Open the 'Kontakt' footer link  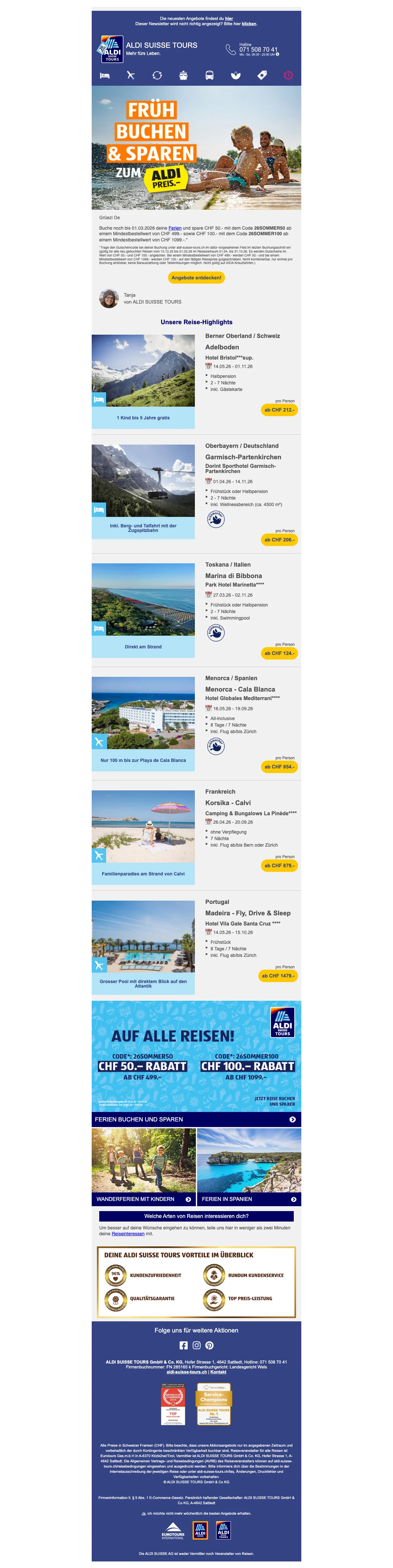pos(218,1372)
